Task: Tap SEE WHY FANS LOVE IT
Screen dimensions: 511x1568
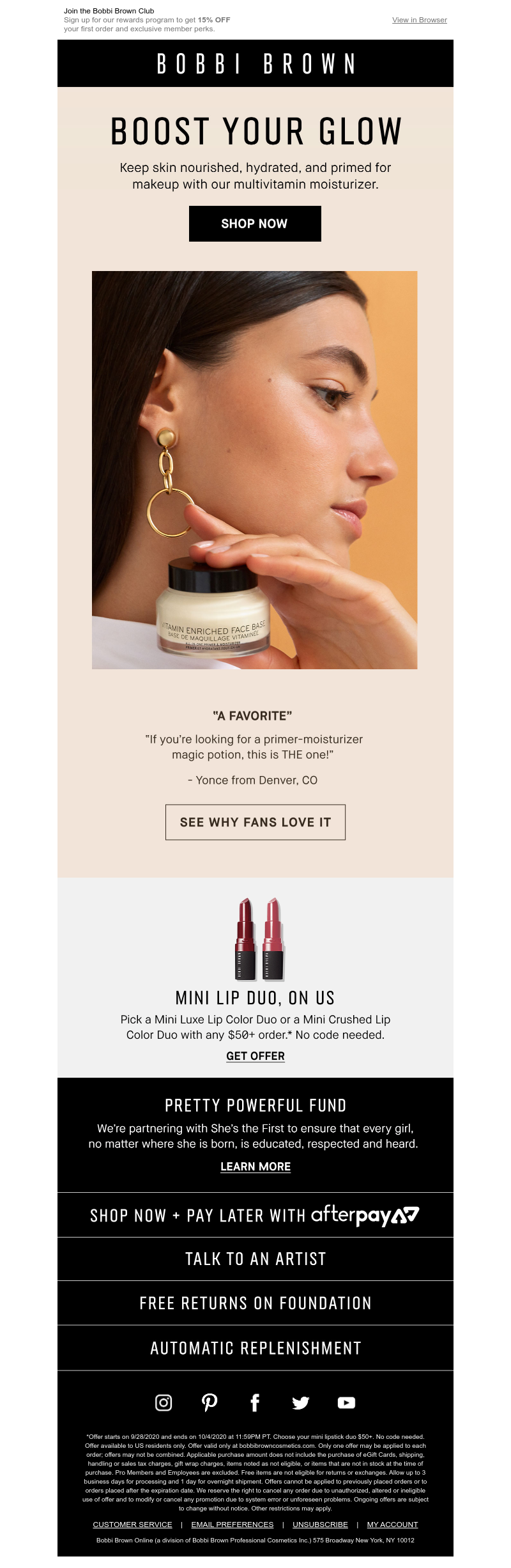Action: click(256, 822)
